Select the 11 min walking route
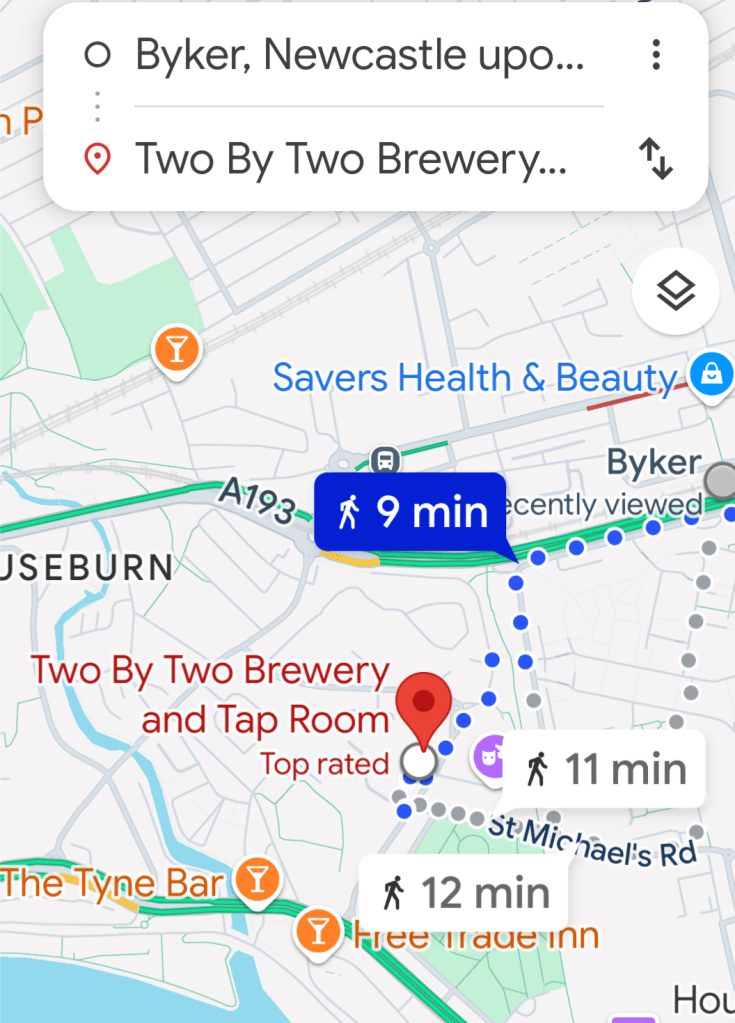Viewport: 735px width, 1023px height. 604,770
